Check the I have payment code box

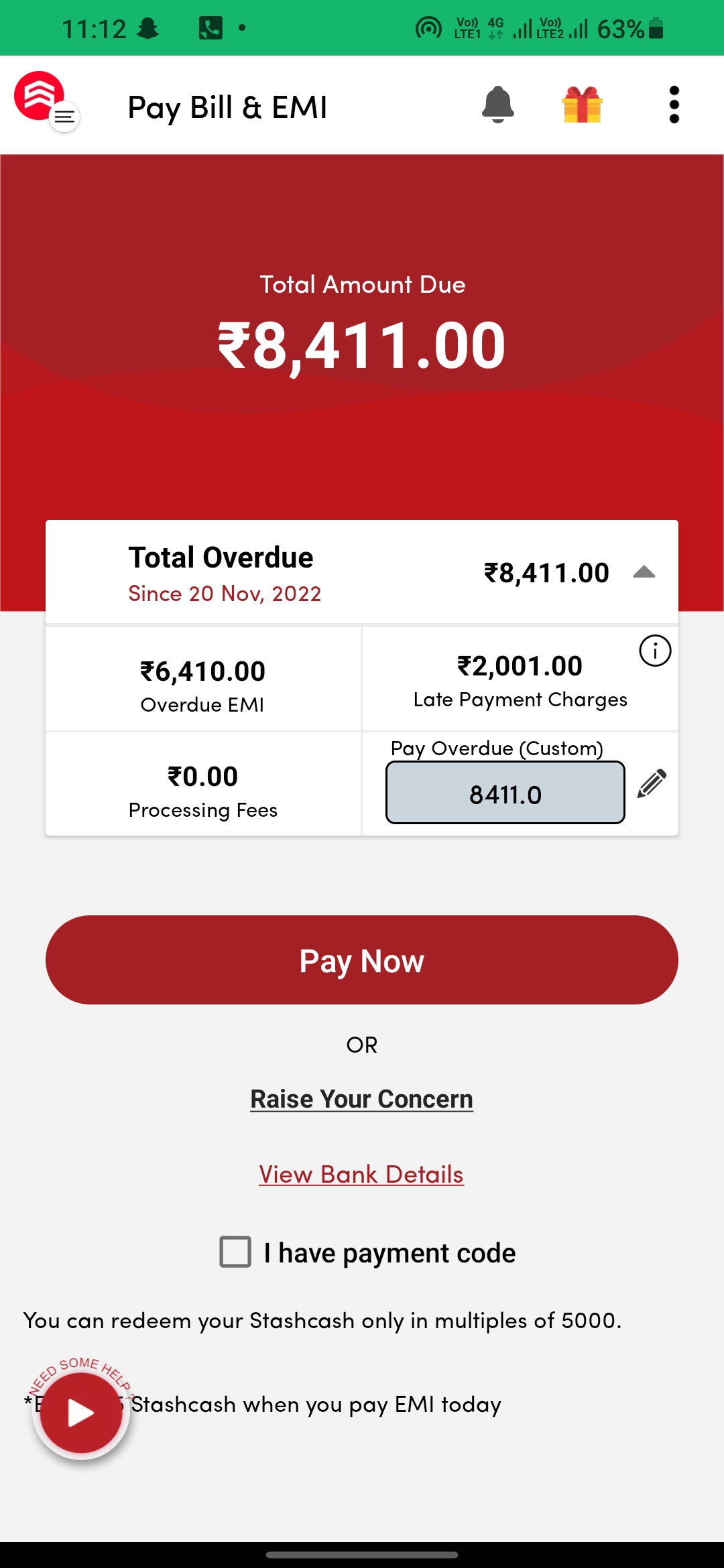point(236,1252)
